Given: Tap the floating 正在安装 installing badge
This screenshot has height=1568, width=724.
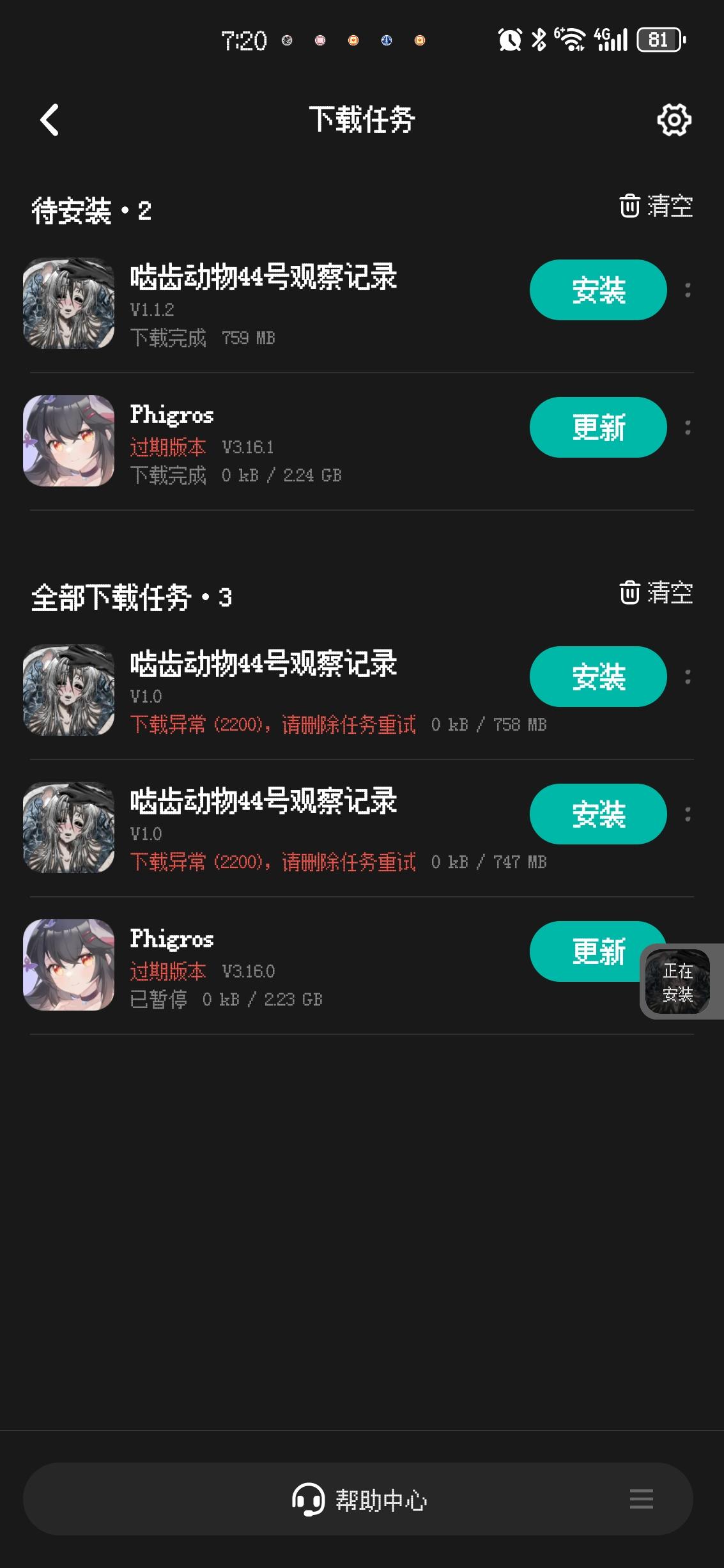Looking at the screenshot, I should coord(679,982).
